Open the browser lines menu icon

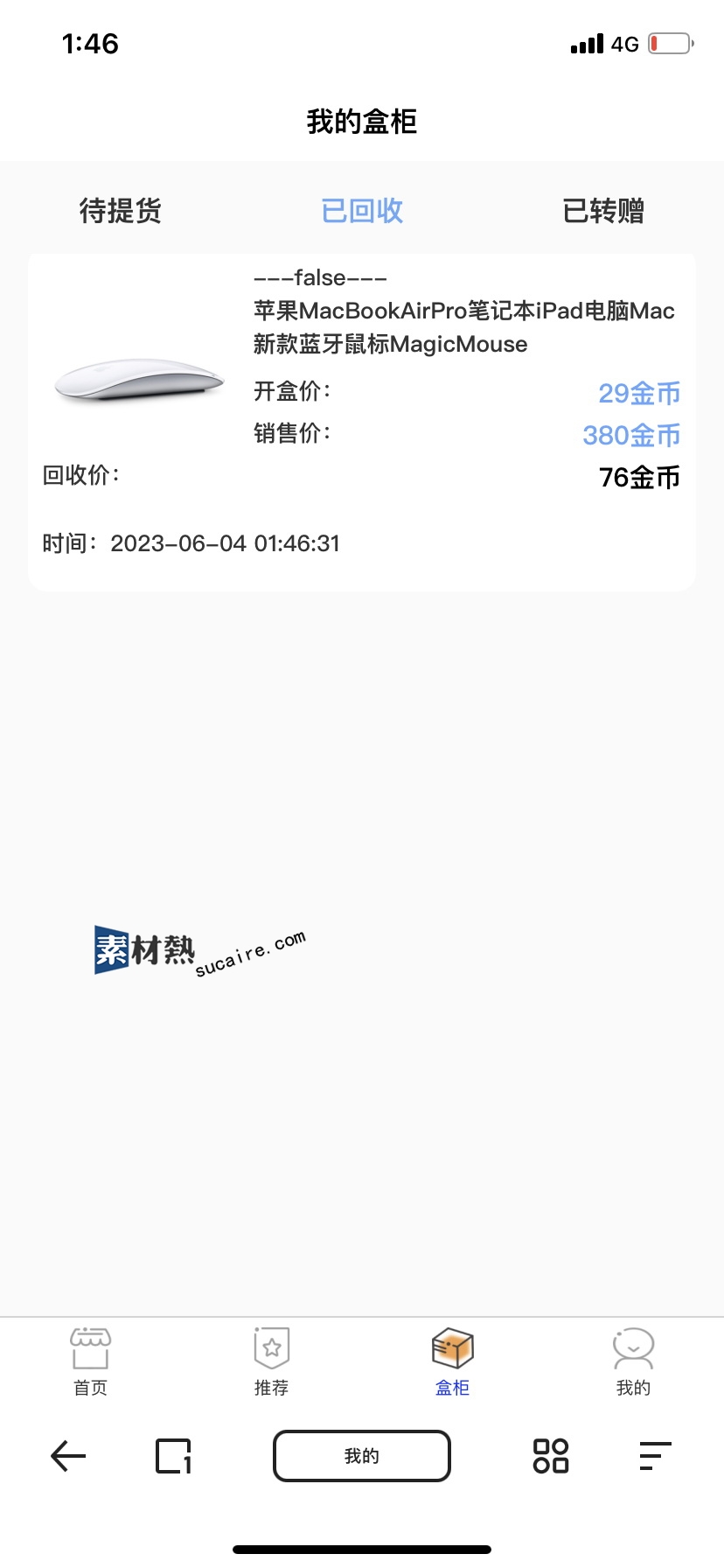tap(655, 1456)
